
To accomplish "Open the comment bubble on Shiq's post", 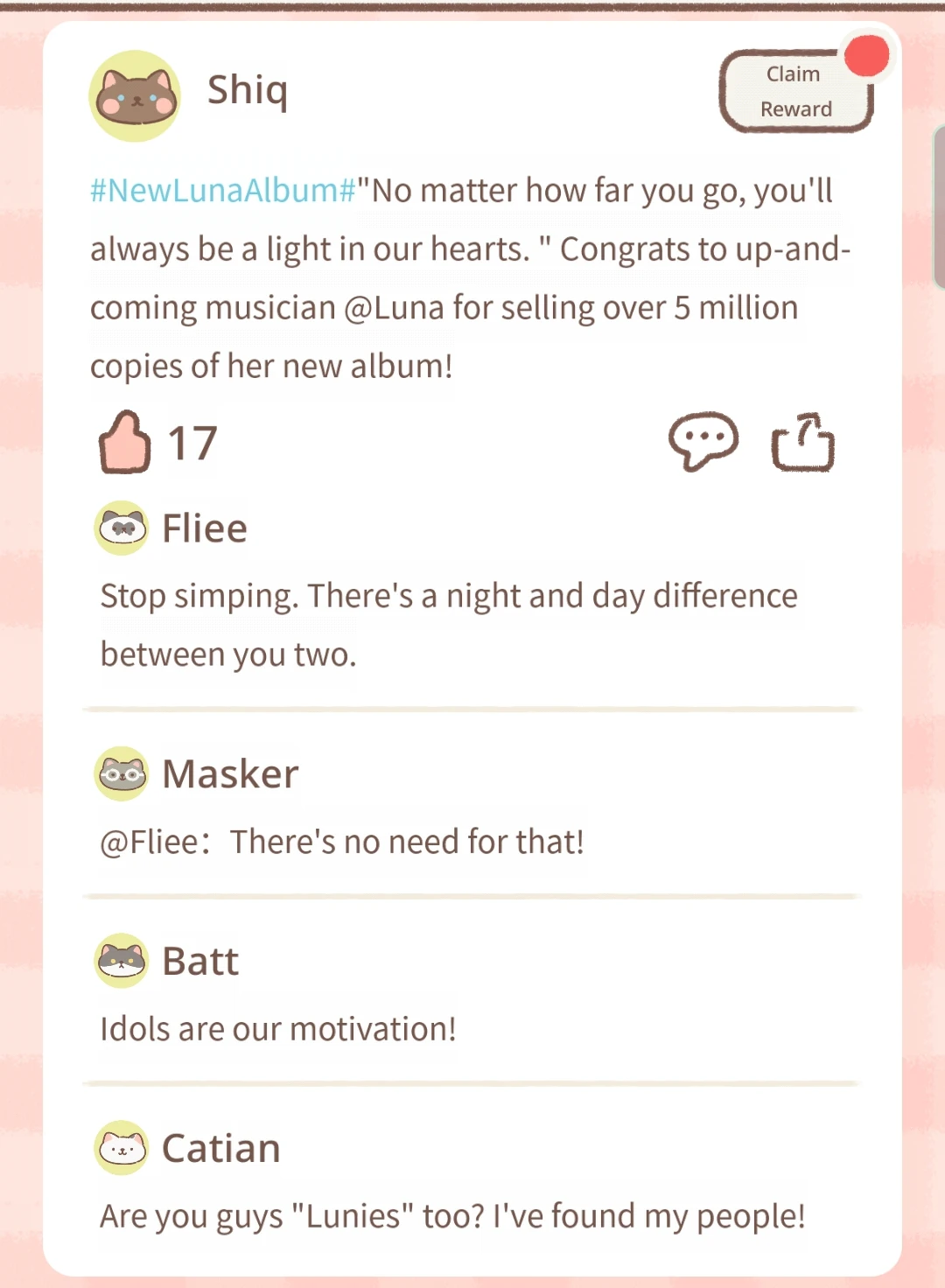I will click(x=703, y=441).
